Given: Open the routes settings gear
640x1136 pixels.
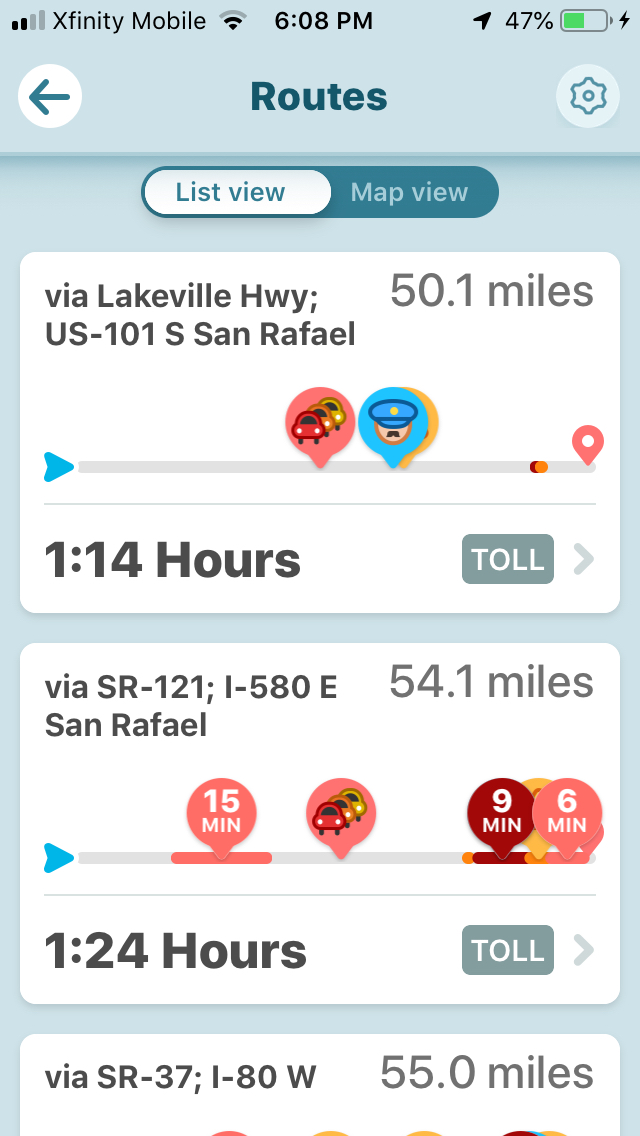Looking at the screenshot, I should pyautogui.click(x=588, y=96).
